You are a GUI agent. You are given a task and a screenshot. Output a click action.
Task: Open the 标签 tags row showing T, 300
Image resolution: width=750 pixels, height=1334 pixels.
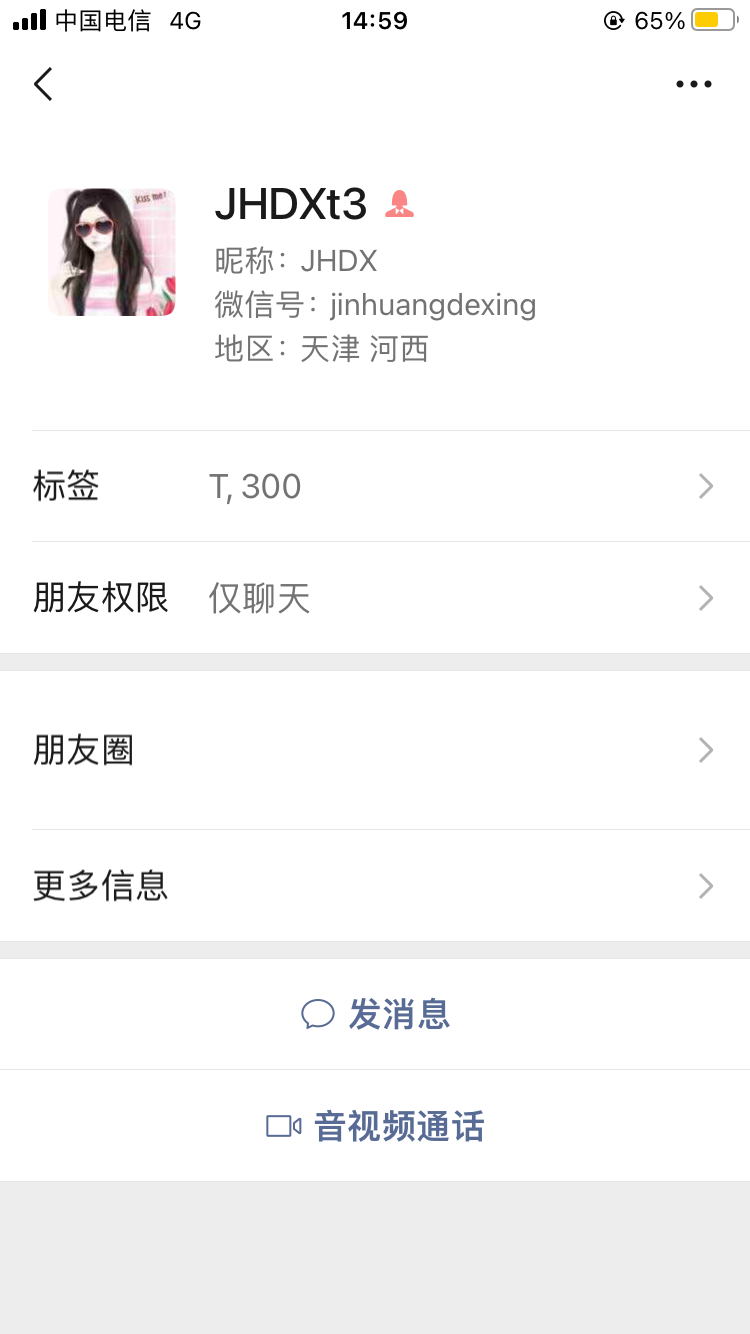[375, 486]
